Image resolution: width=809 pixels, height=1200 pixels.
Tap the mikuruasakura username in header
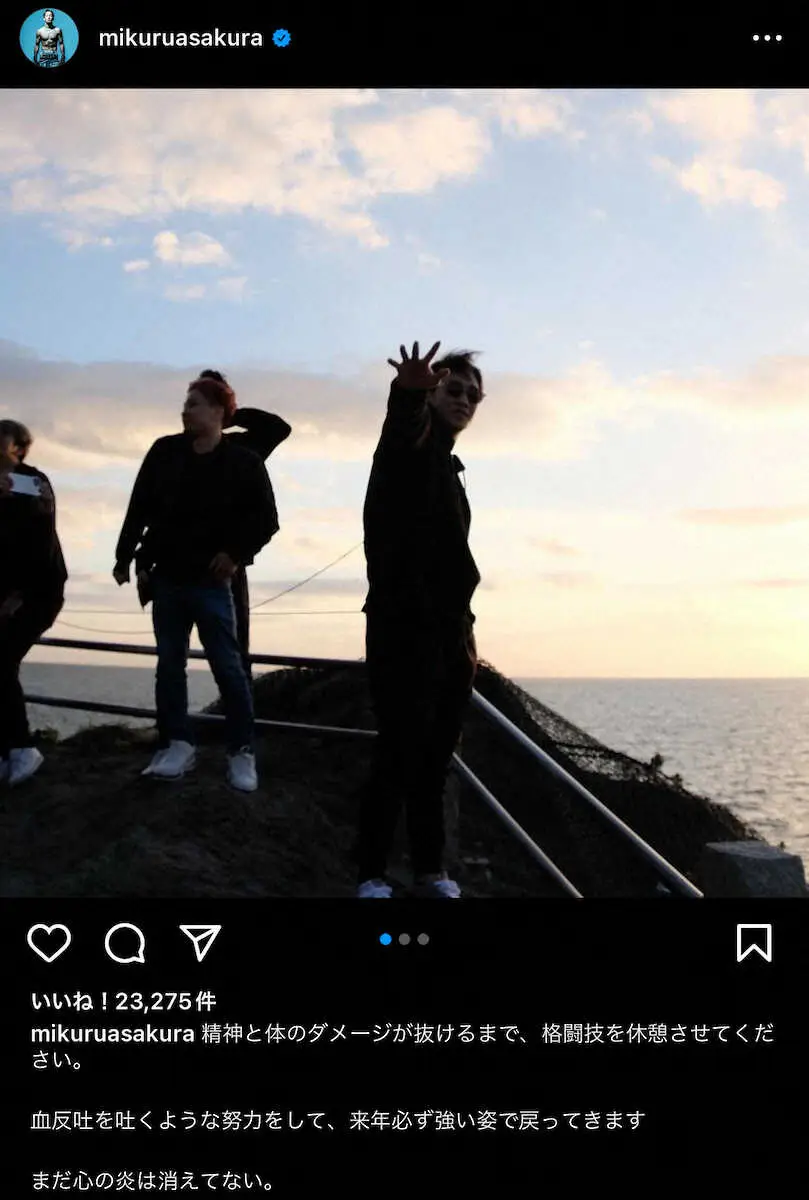[180, 38]
